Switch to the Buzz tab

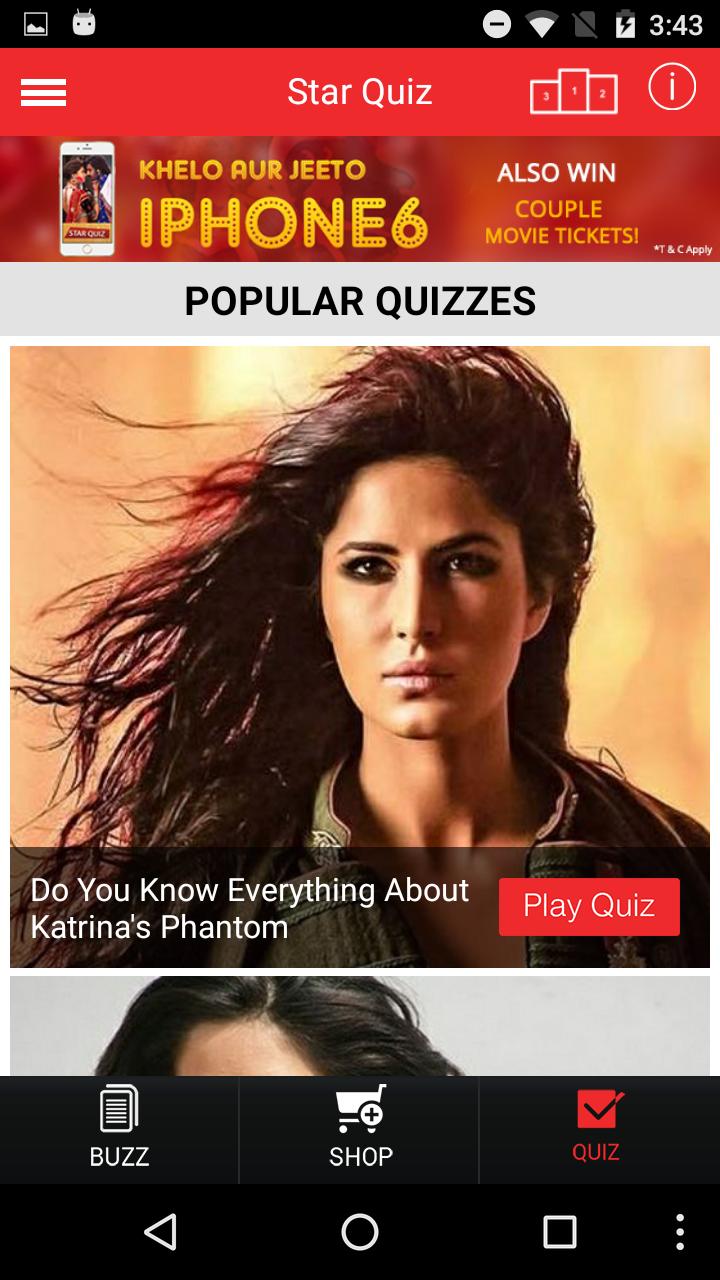click(119, 1130)
